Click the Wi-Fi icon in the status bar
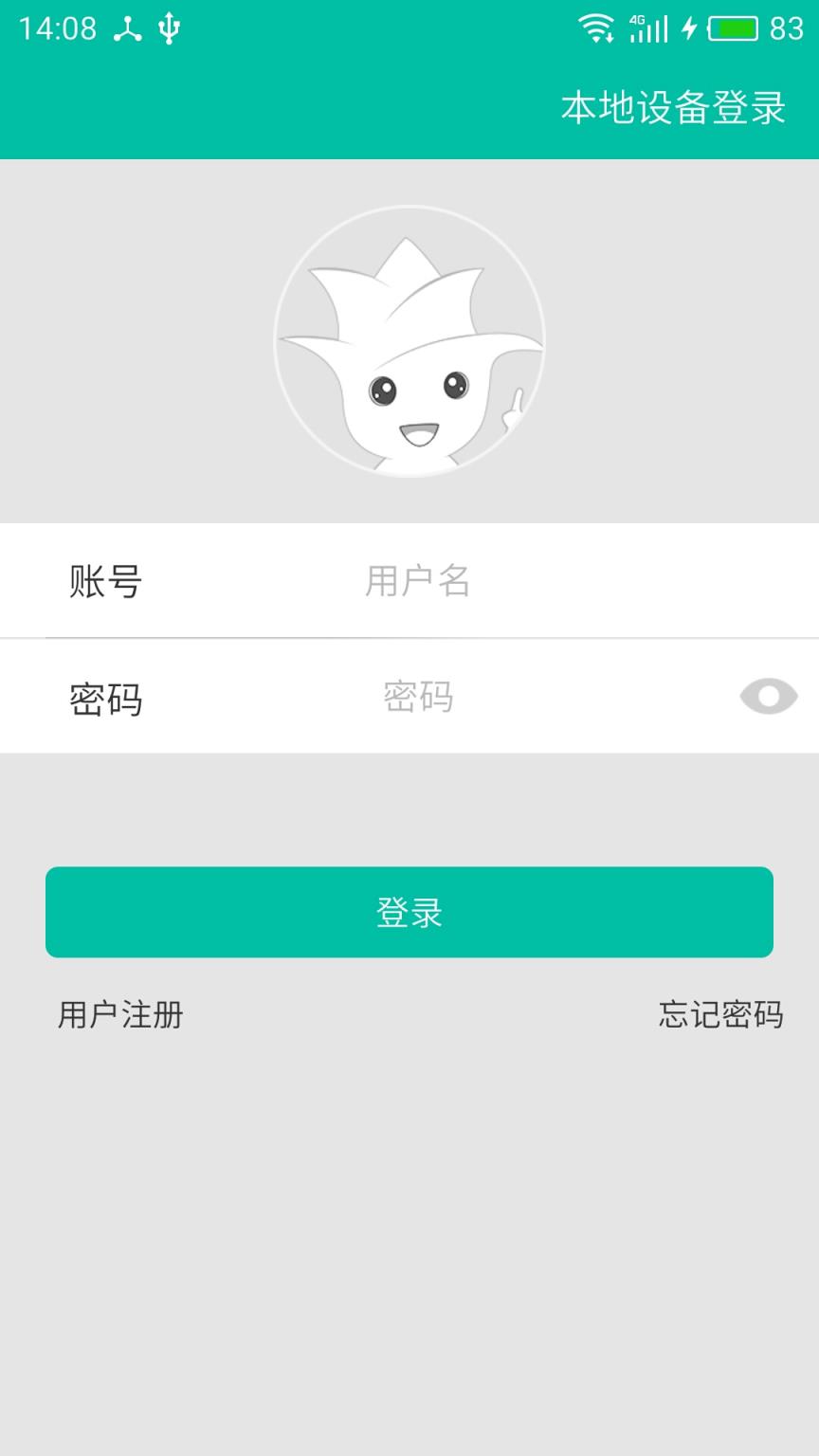819x1456 pixels. (597, 27)
